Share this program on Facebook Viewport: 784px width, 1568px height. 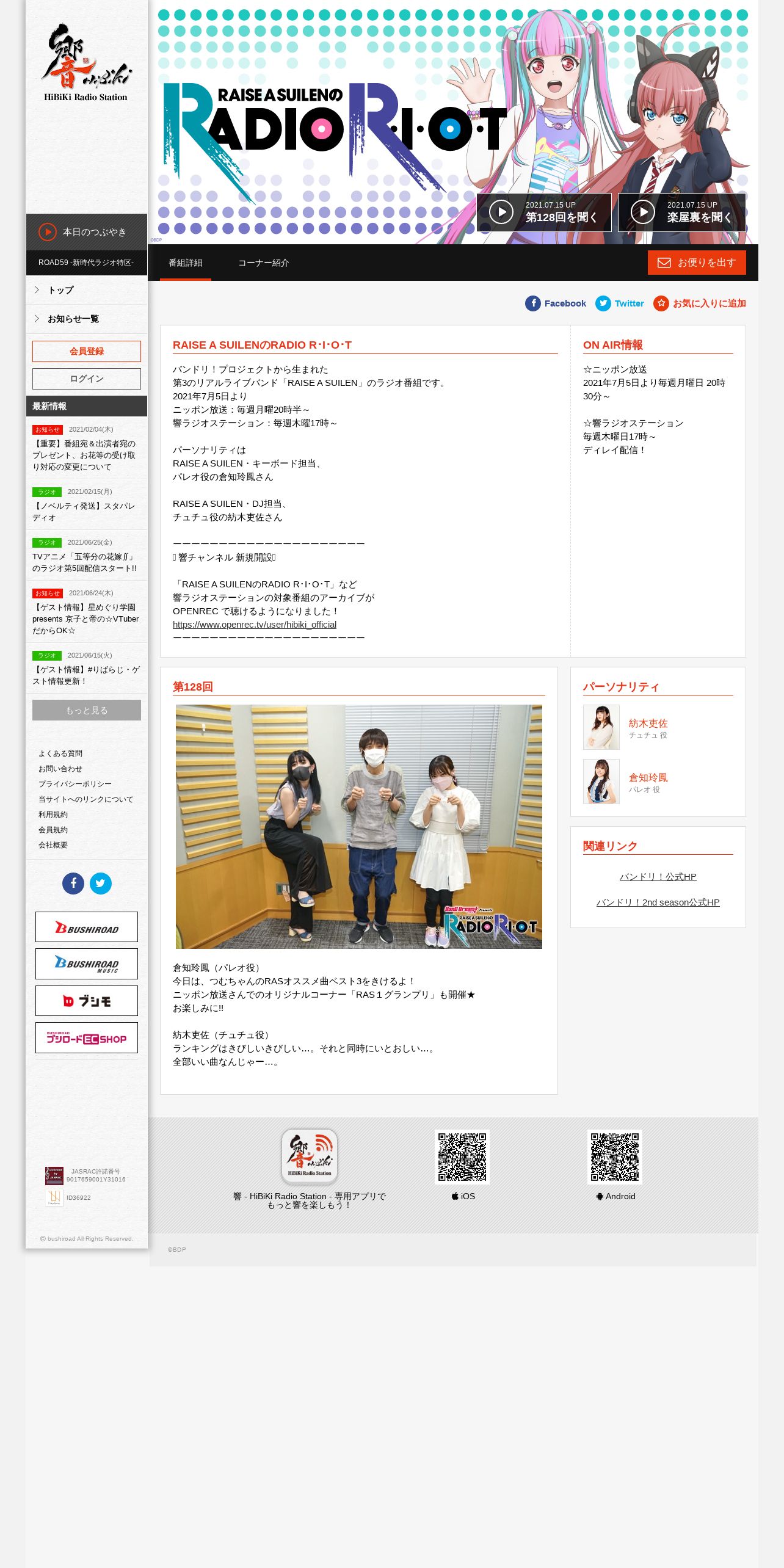click(556, 303)
